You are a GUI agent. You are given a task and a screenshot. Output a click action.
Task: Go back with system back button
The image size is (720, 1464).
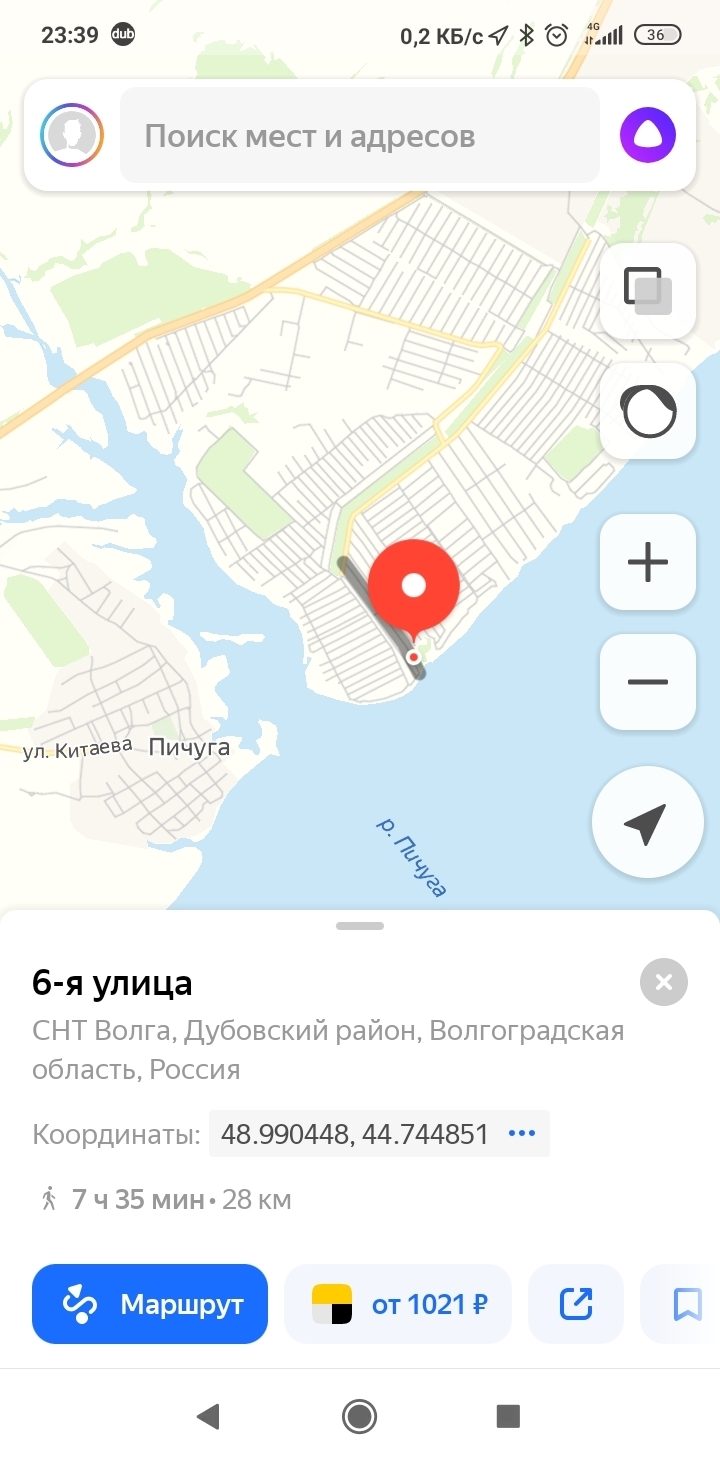208,1416
